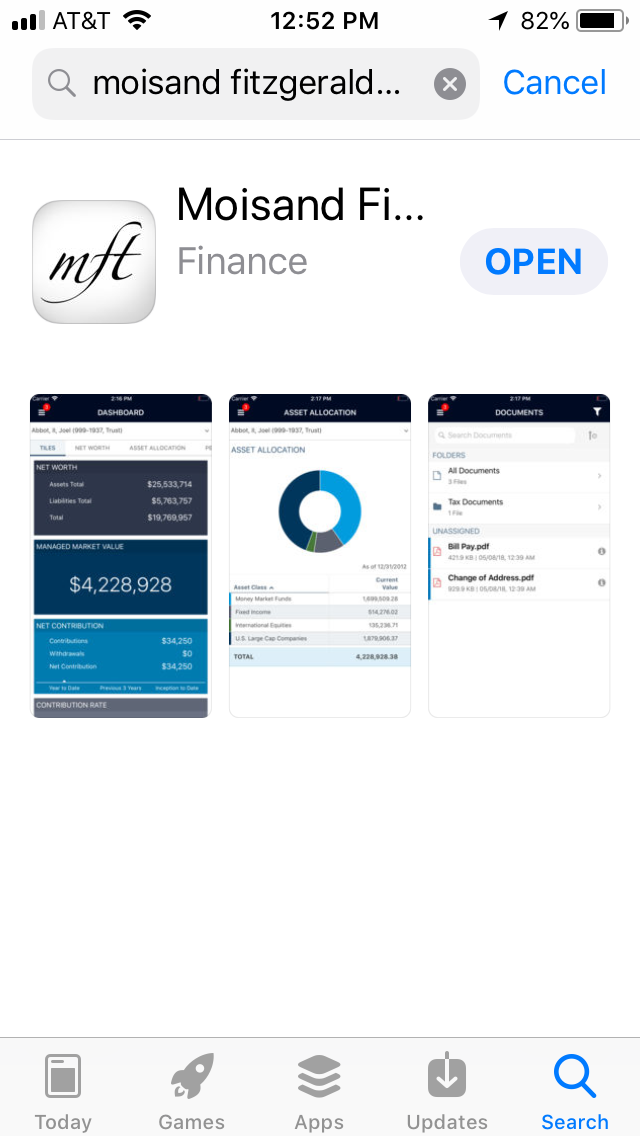Viewport: 640px width, 1136px height.
Task: Tap the moisand fitzgerald search box
Action: click(255, 84)
